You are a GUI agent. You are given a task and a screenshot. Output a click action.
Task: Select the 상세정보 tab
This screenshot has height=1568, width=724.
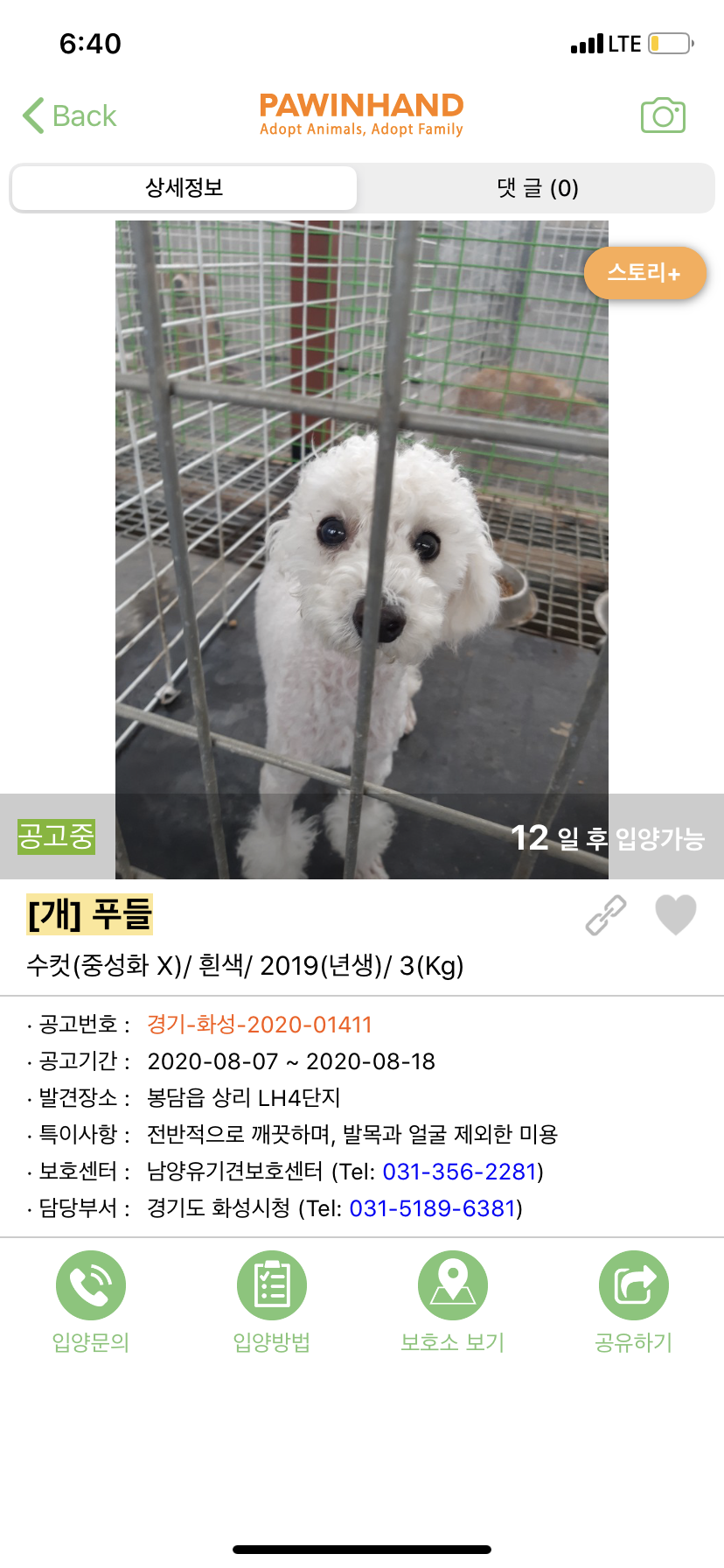pyautogui.click(x=184, y=188)
